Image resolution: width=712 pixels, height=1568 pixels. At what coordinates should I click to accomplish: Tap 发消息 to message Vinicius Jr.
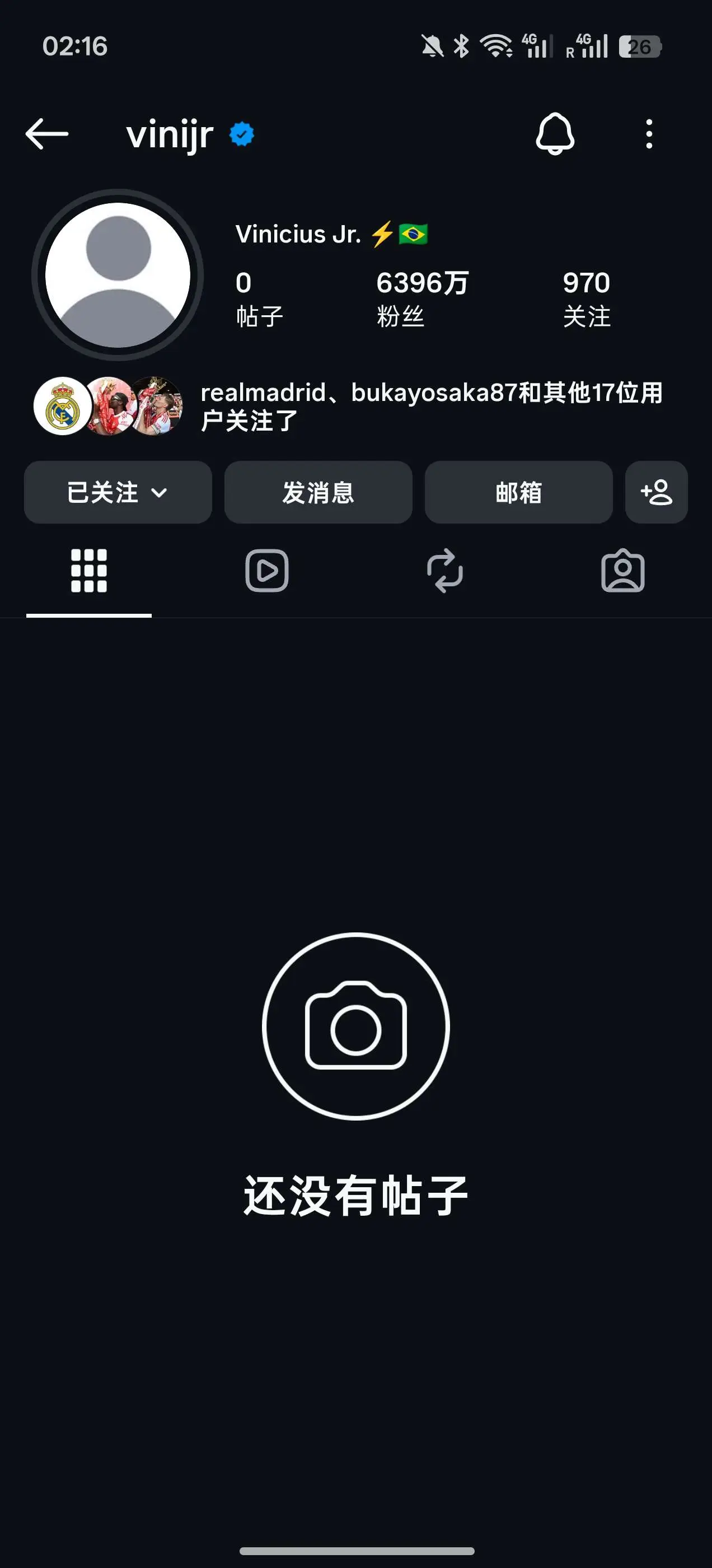click(318, 492)
